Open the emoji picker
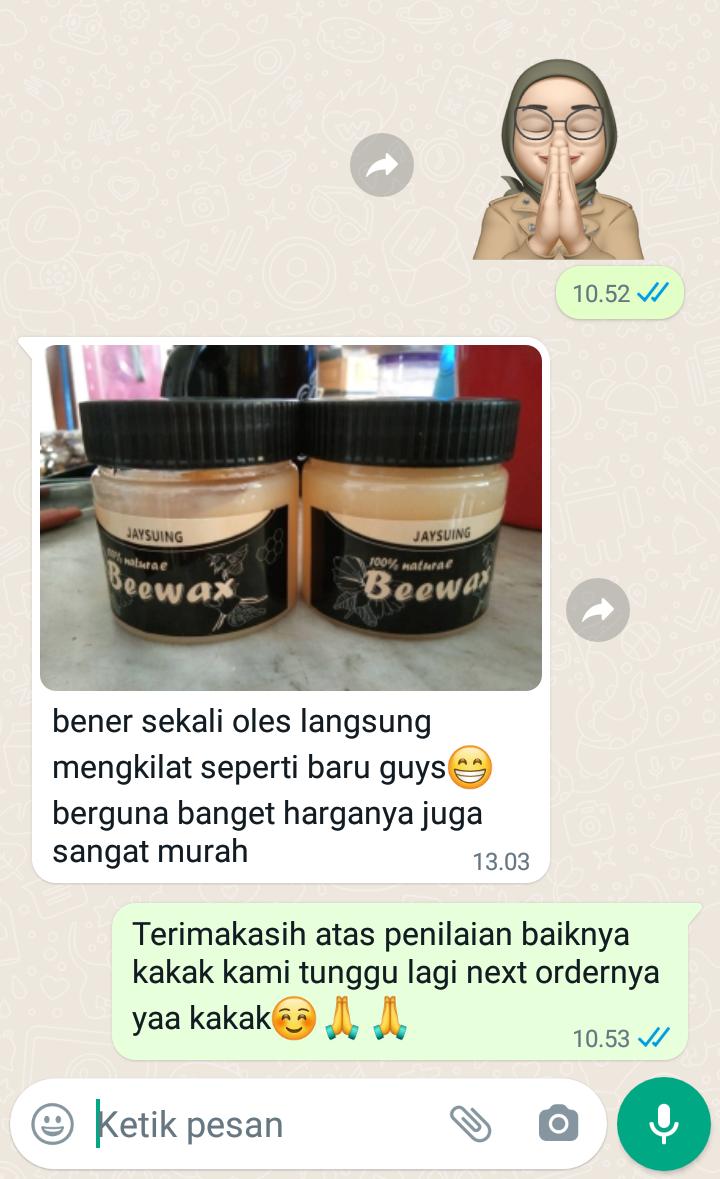This screenshot has height=1179, width=720. click(52, 1124)
